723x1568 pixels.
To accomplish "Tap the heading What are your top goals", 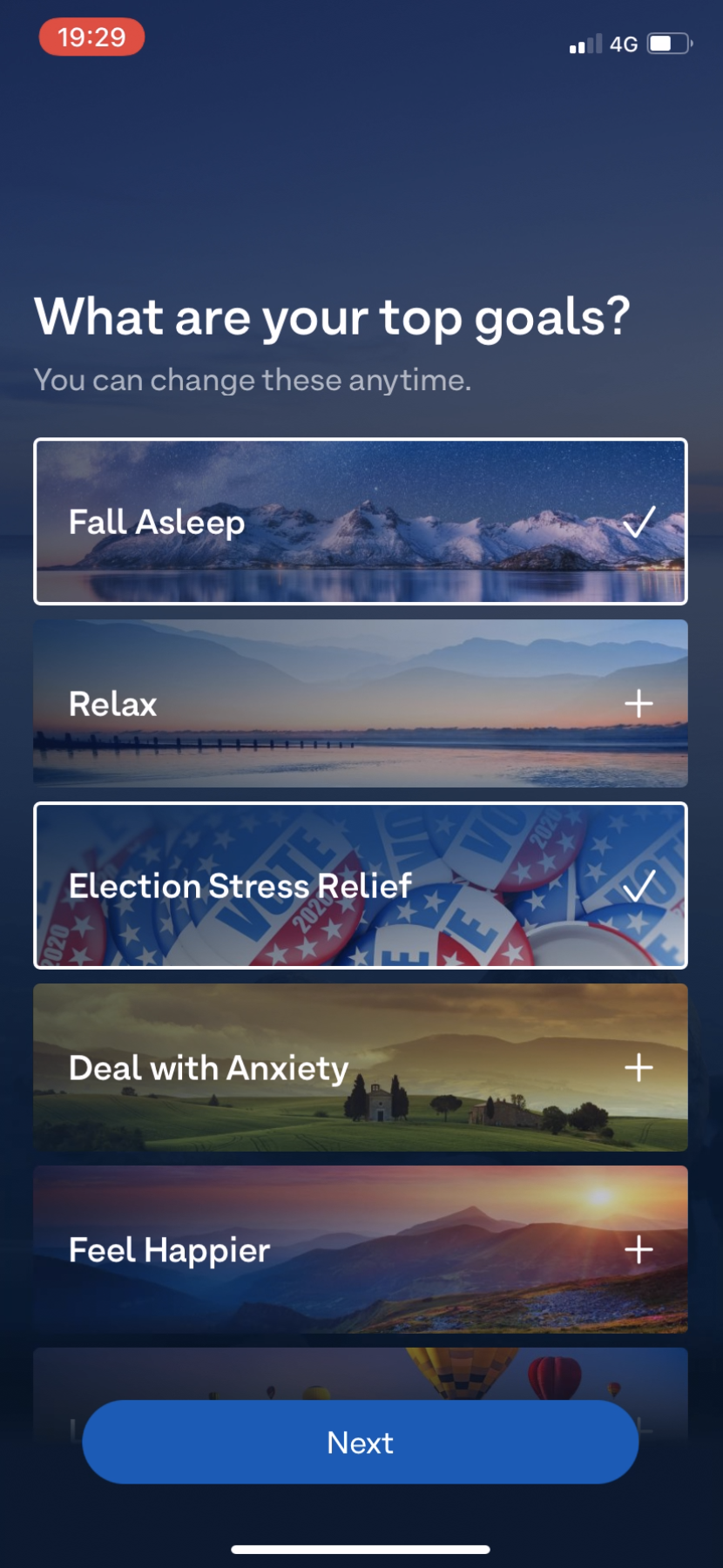I will click(333, 317).
